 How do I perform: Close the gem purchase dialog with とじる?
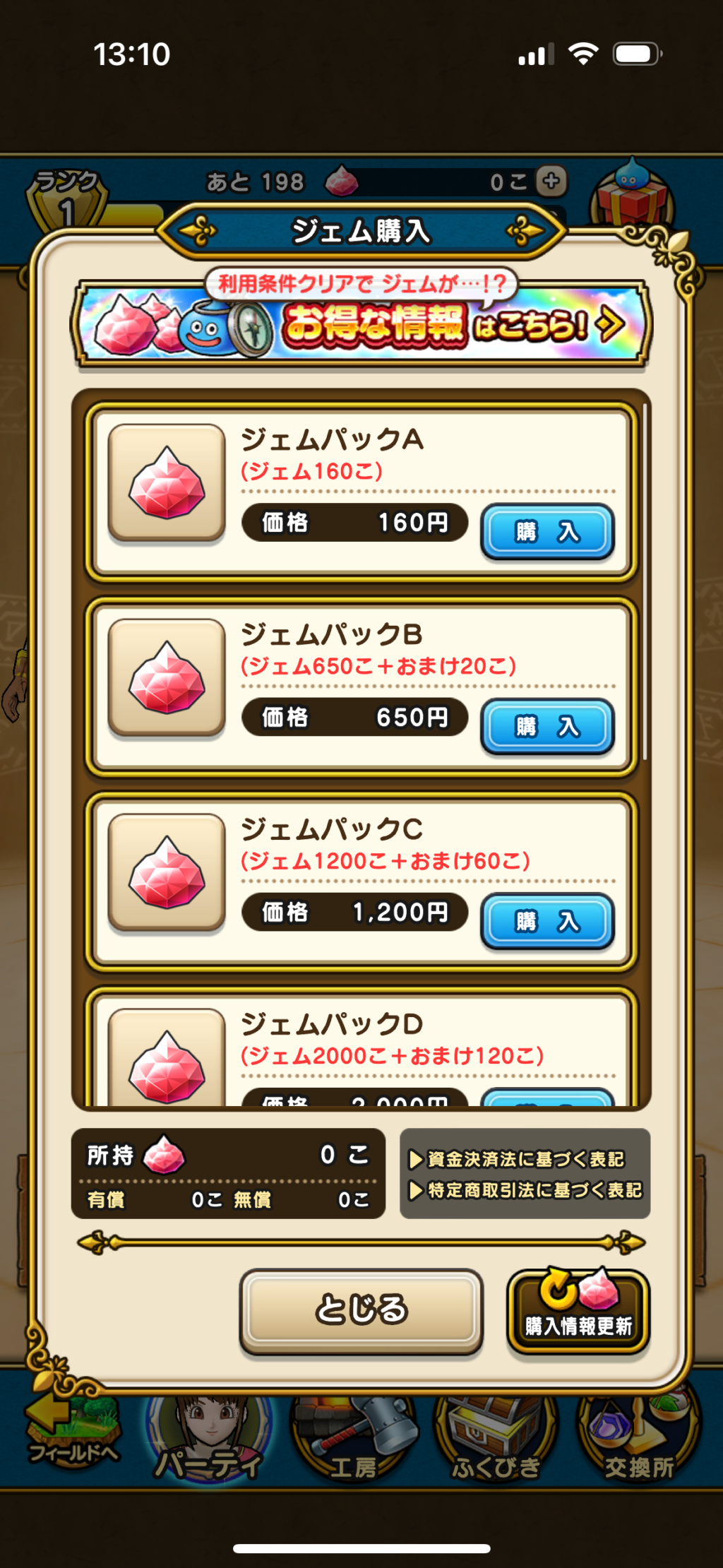coord(361,1309)
